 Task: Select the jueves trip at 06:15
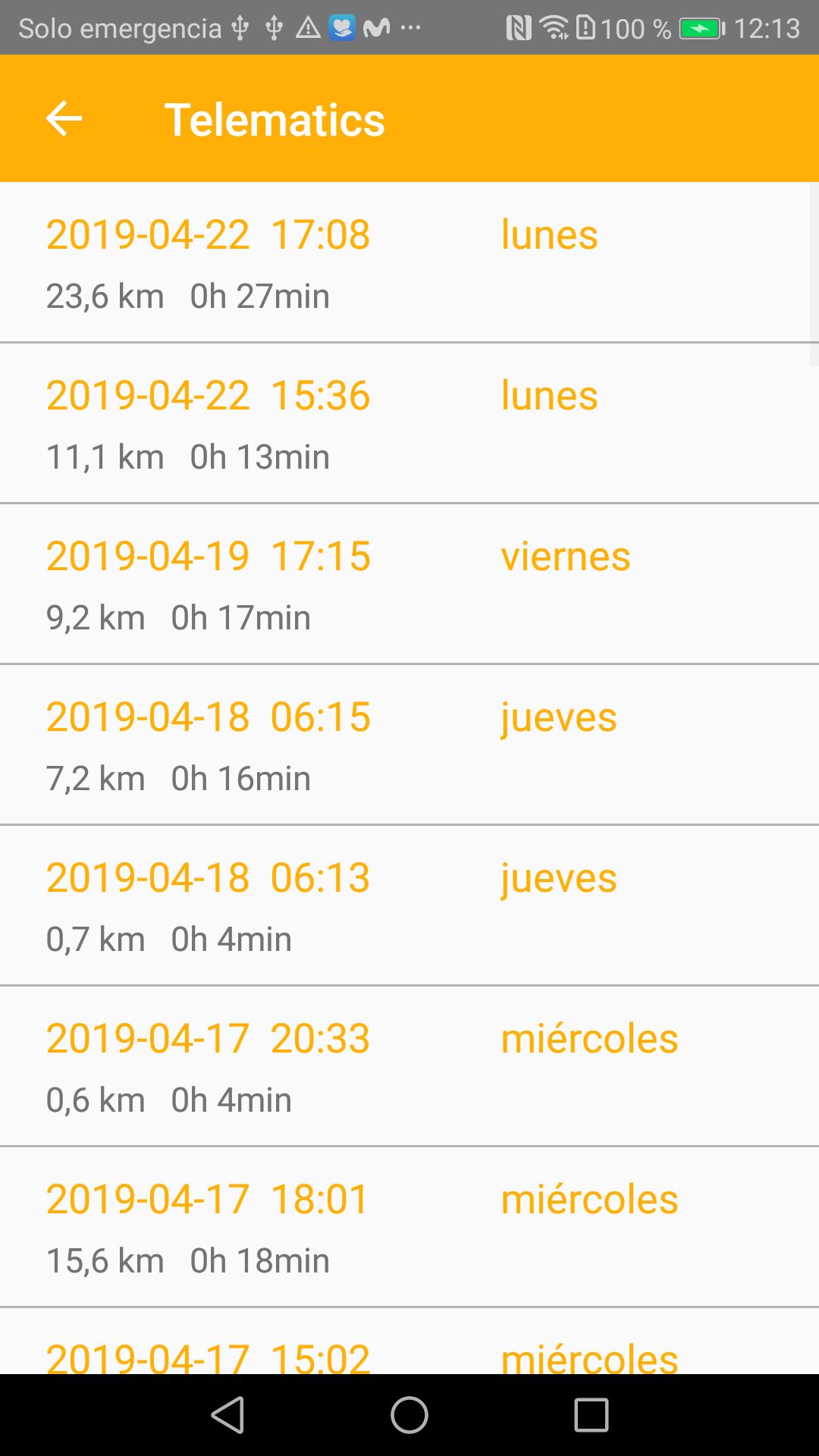[x=409, y=745]
